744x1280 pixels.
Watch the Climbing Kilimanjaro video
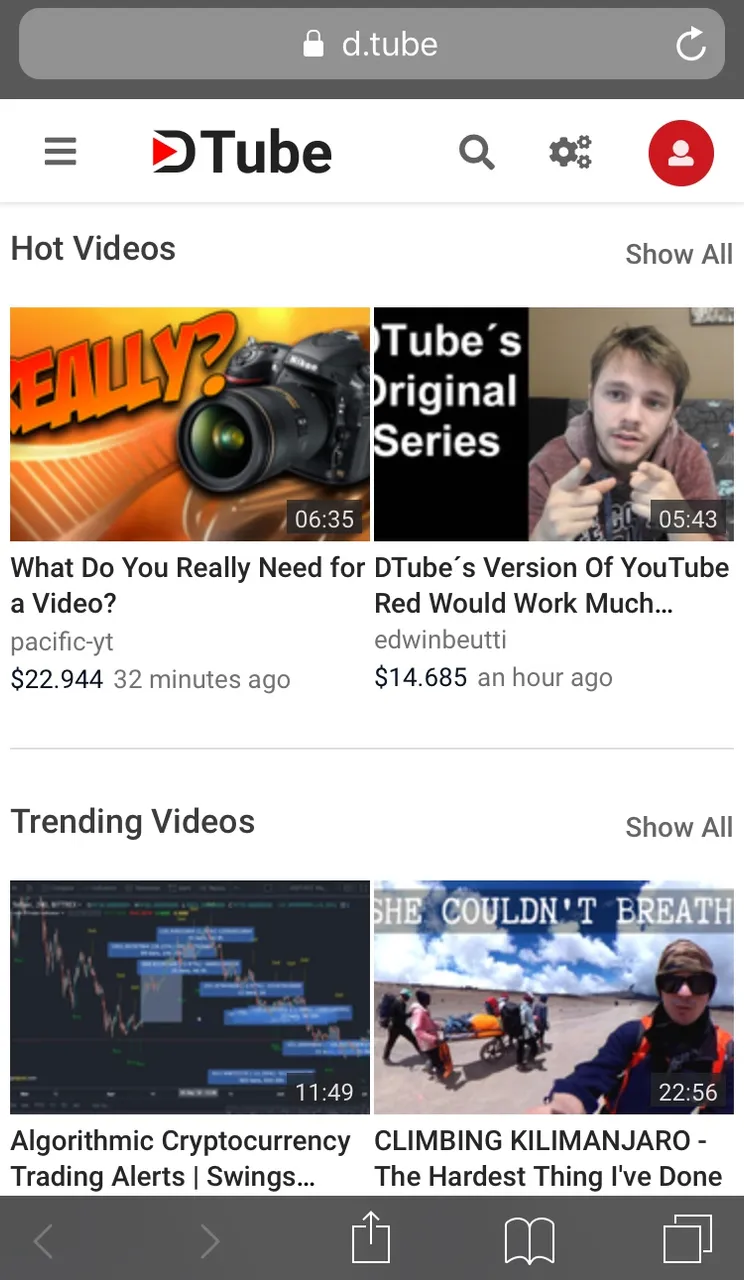coord(553,997)
